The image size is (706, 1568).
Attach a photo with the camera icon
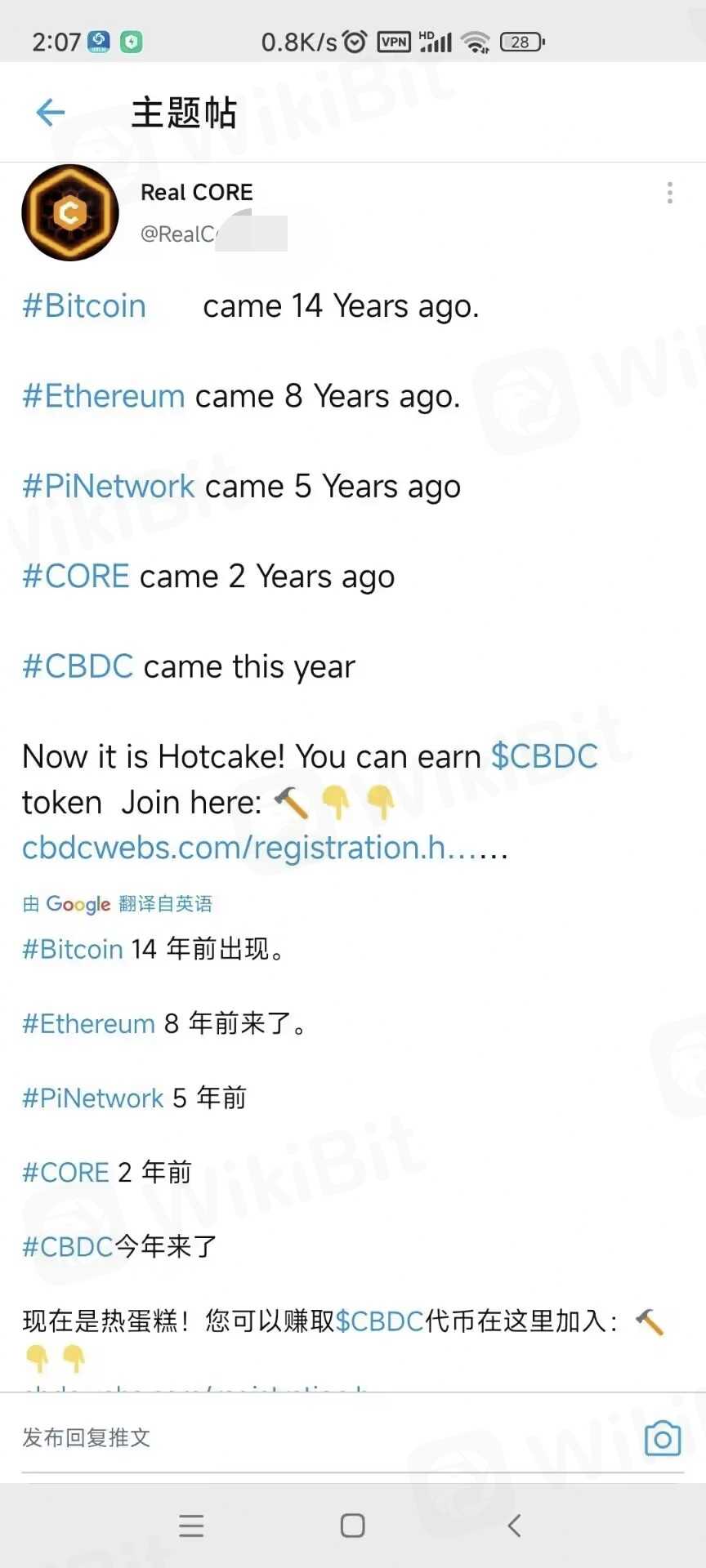pyautogui.click(x=663, y=1438)
